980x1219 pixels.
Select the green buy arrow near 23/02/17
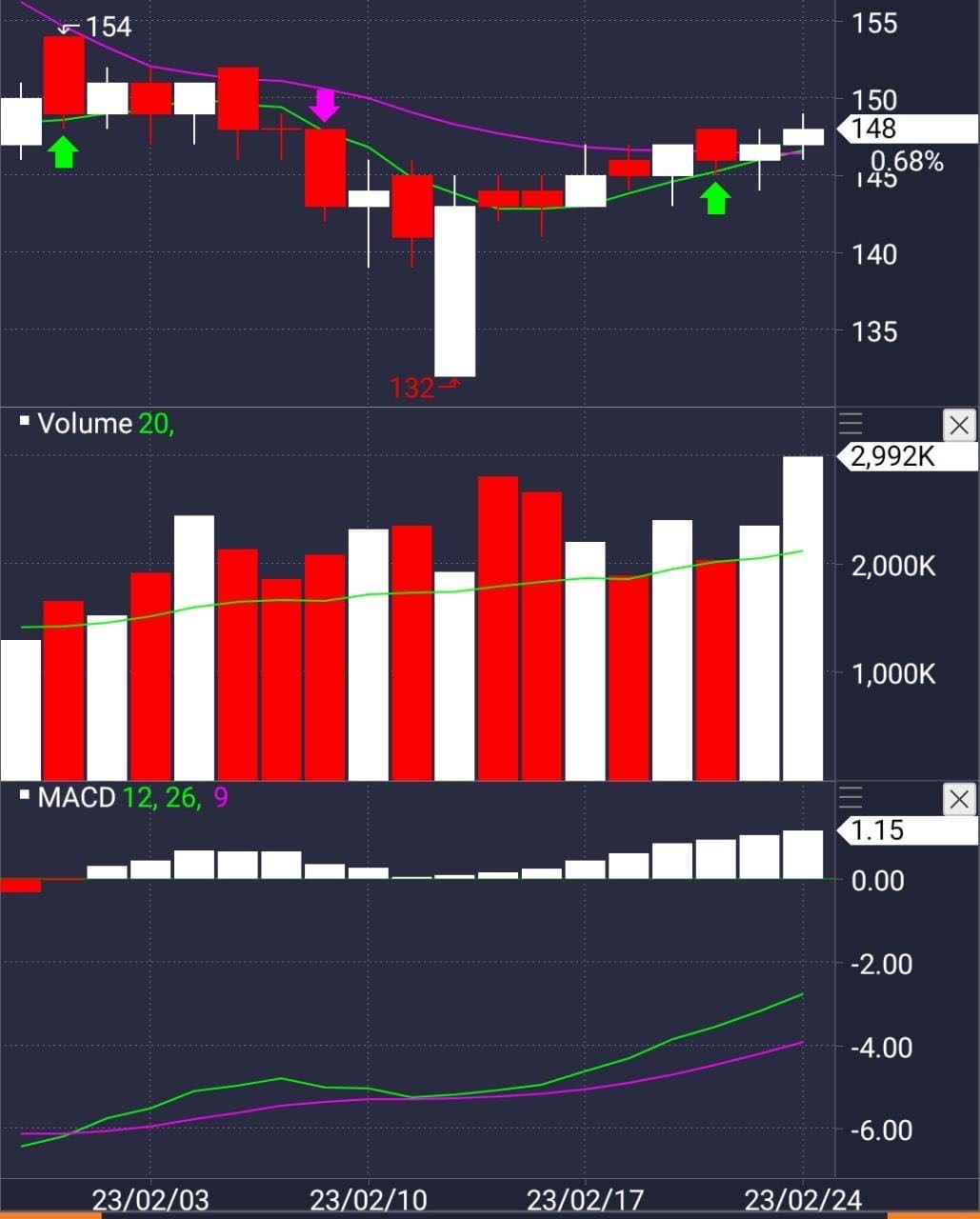(x=716, y=197)
